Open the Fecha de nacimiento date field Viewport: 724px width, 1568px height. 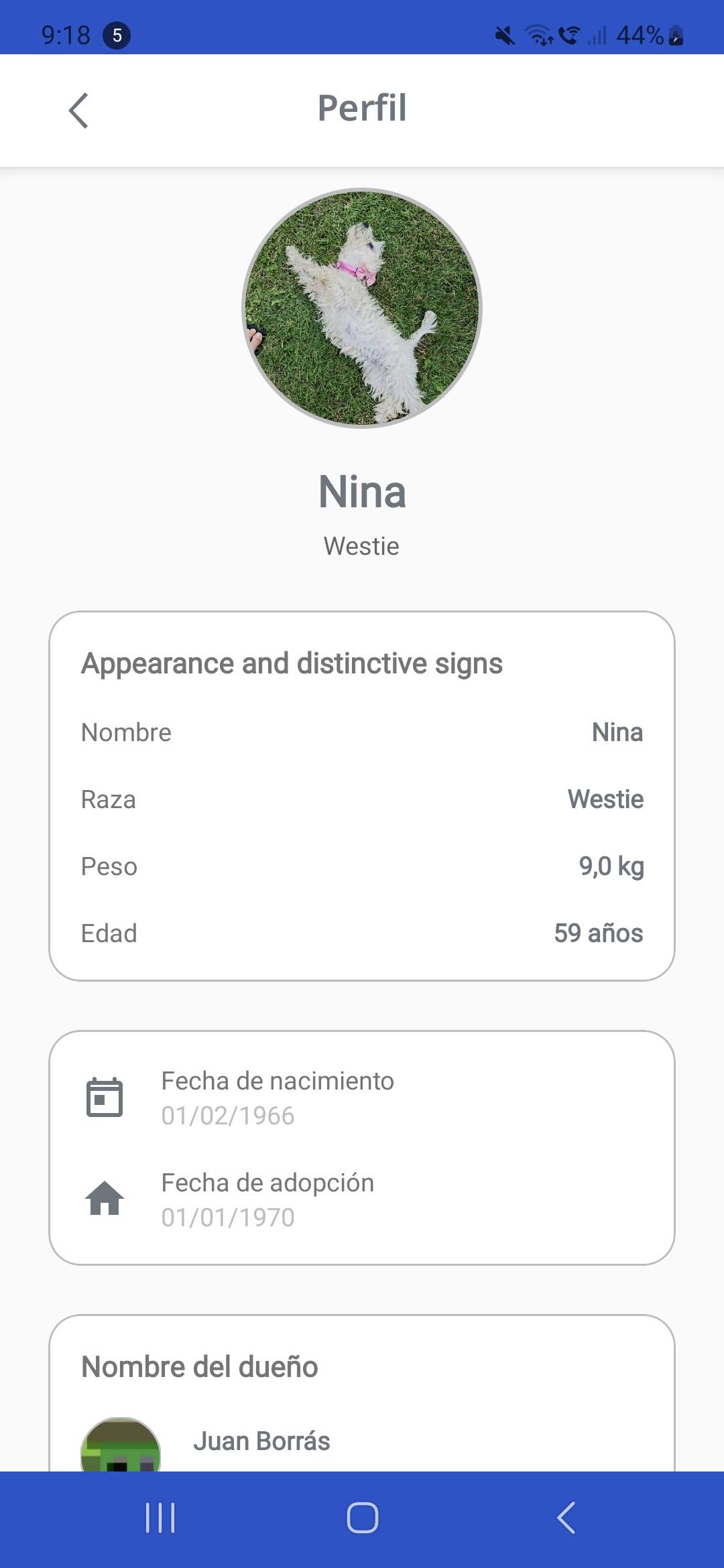[x=277, y=1096]
